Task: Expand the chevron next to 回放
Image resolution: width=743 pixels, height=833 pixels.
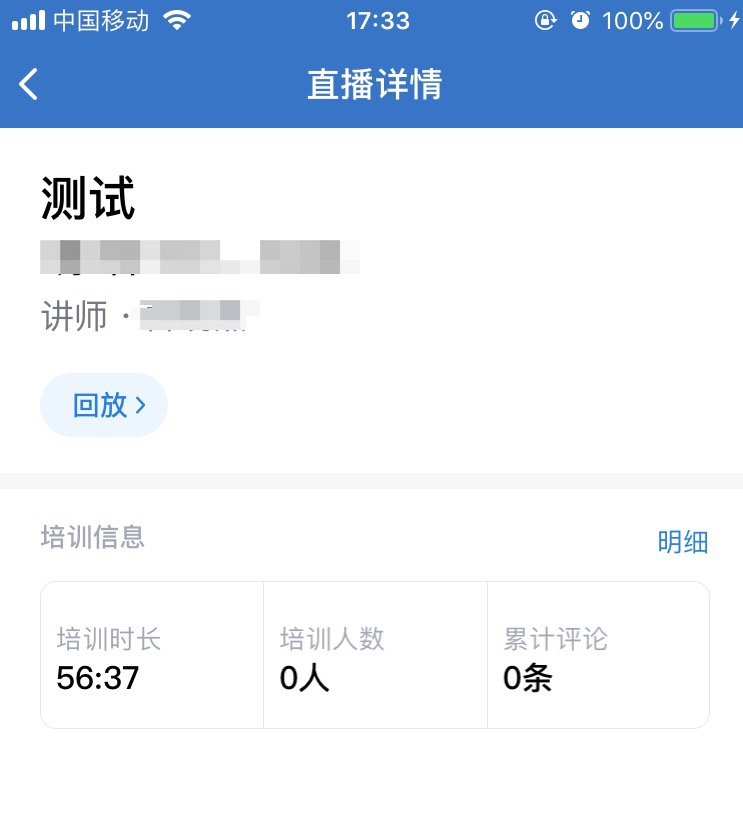Action: (x=139, y=405)
